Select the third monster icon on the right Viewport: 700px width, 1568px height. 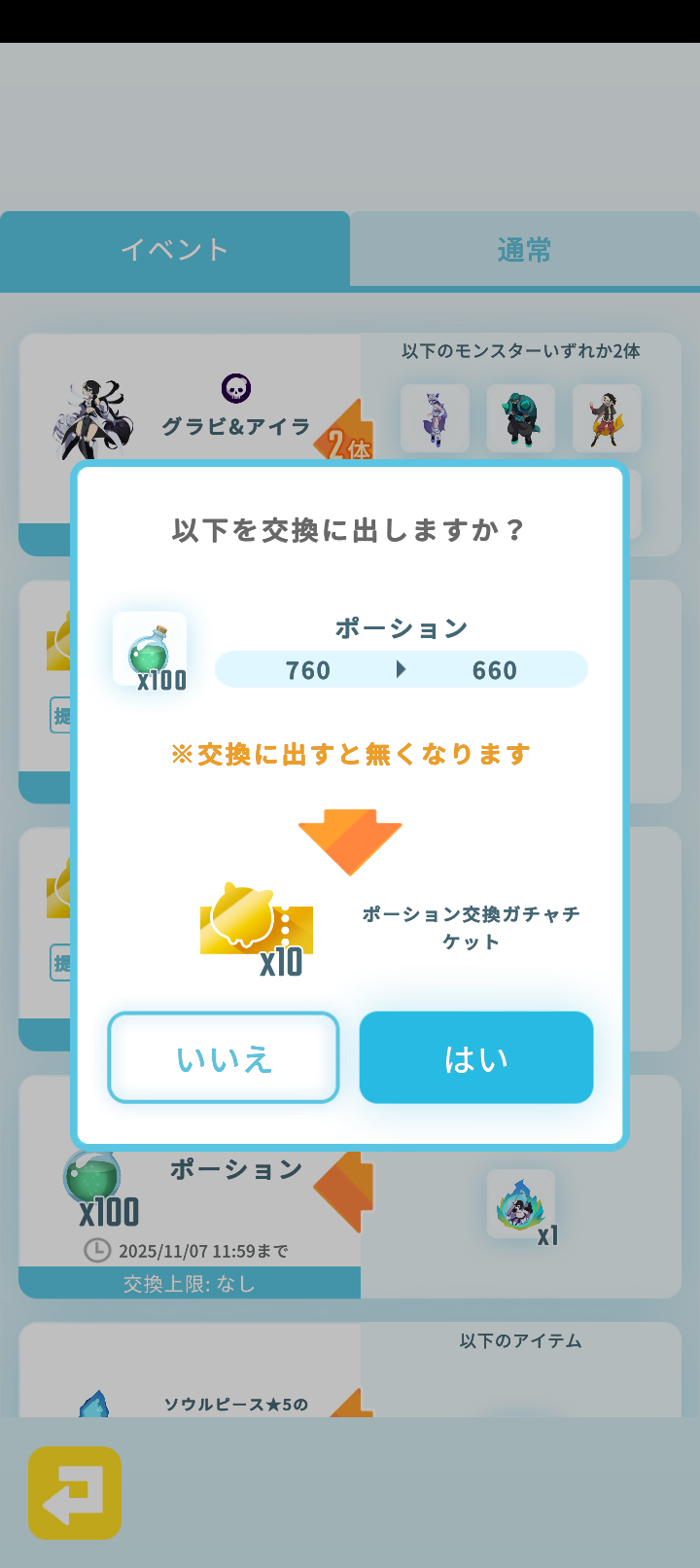(x=606, y=418)
